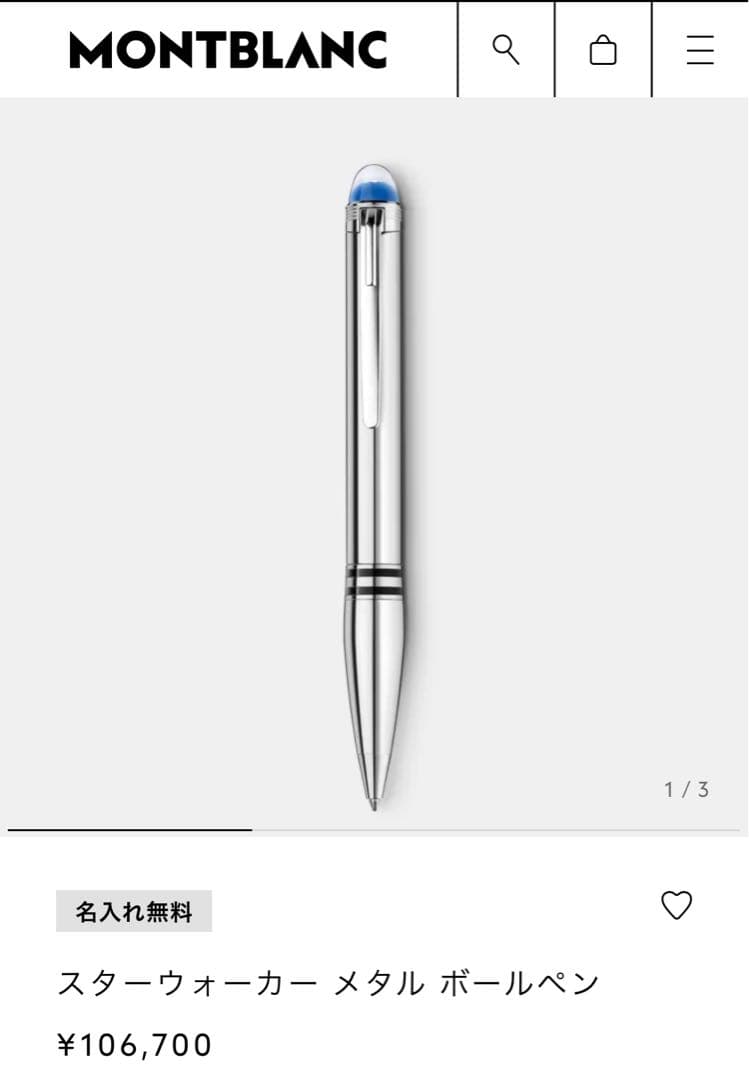Open the search icon in header
Screen dimensions: 749x1080
coord(506,50)
